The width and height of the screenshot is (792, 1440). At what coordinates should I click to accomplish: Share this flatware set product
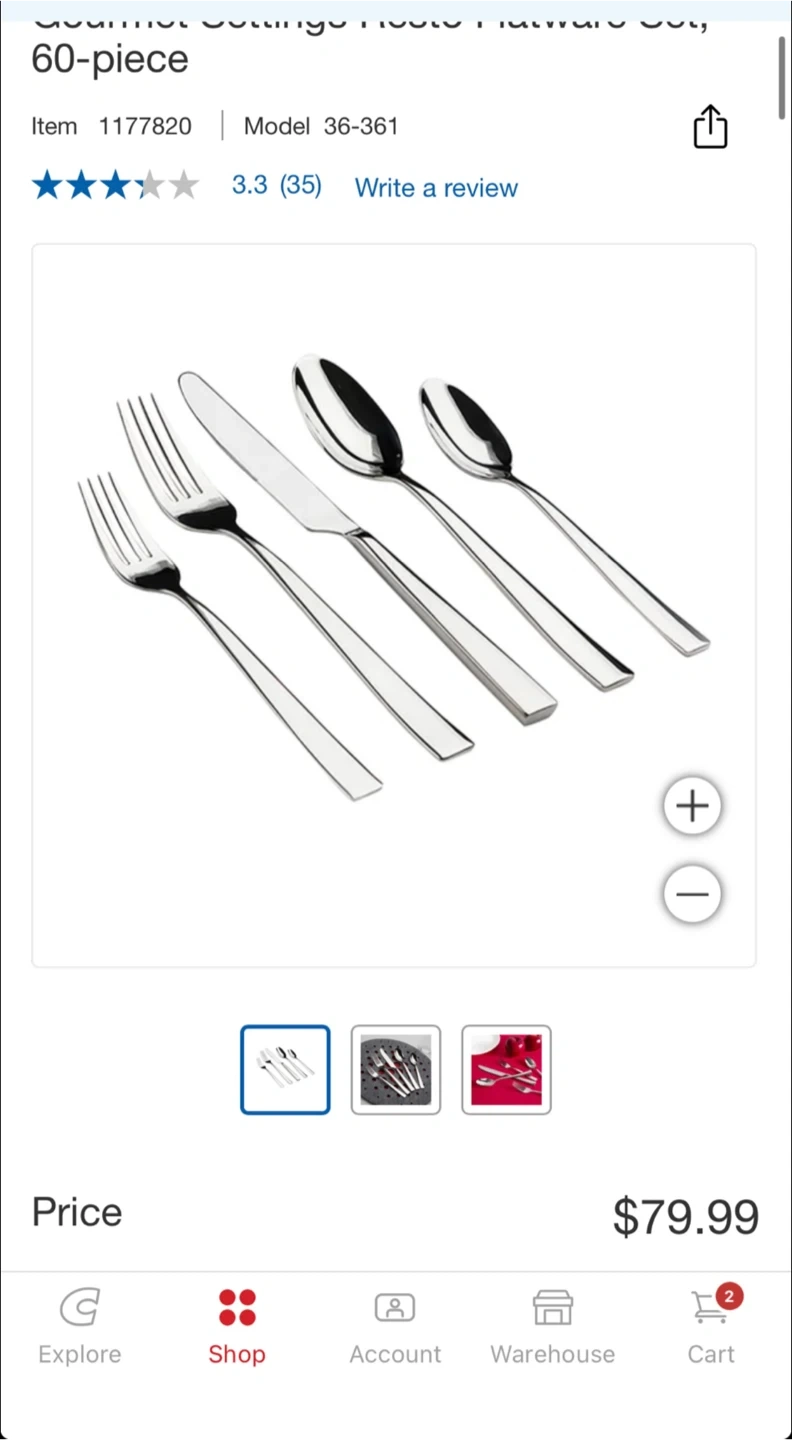point(710,127)
